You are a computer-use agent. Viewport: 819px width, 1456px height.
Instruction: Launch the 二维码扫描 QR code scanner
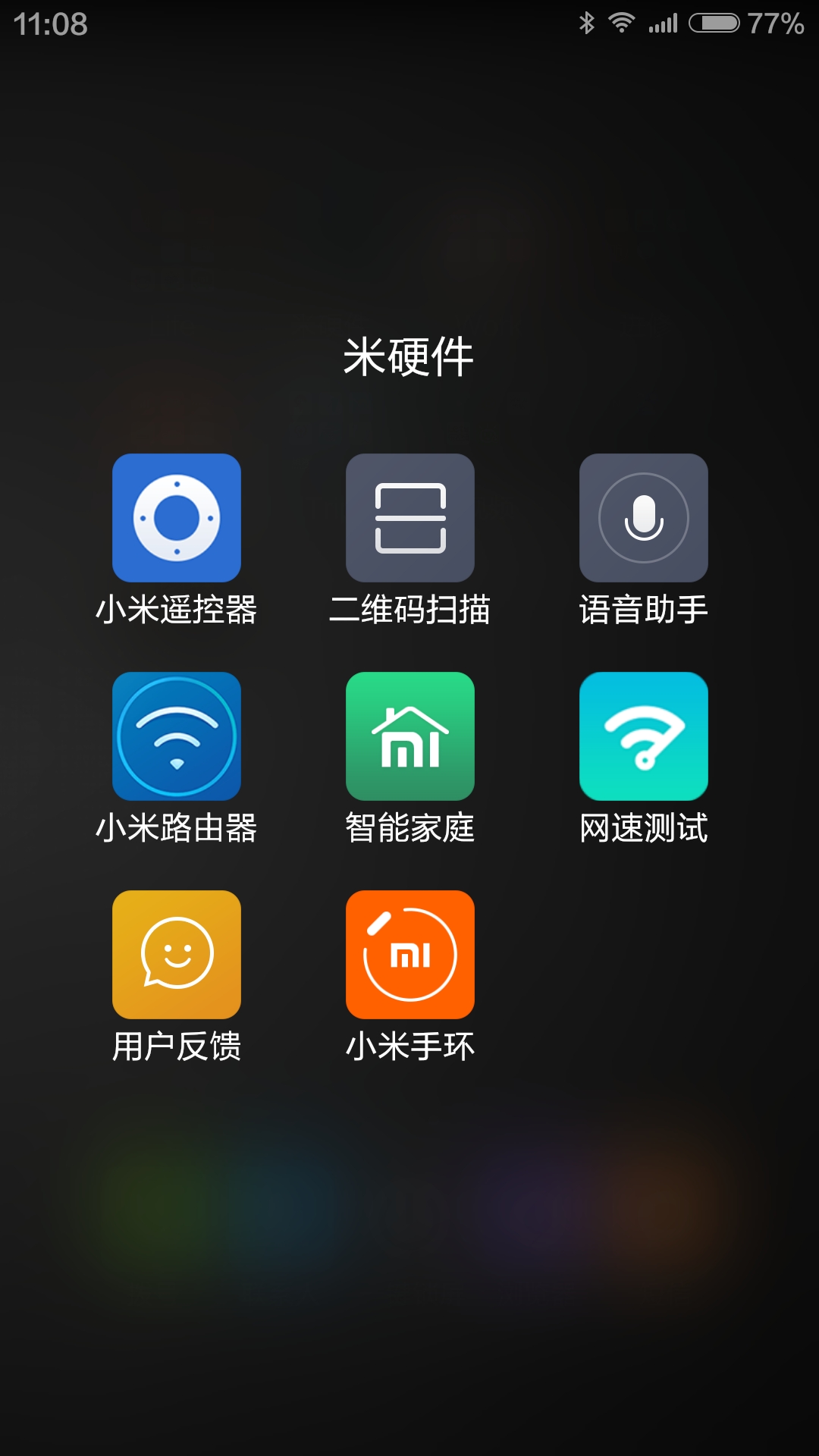409,518
